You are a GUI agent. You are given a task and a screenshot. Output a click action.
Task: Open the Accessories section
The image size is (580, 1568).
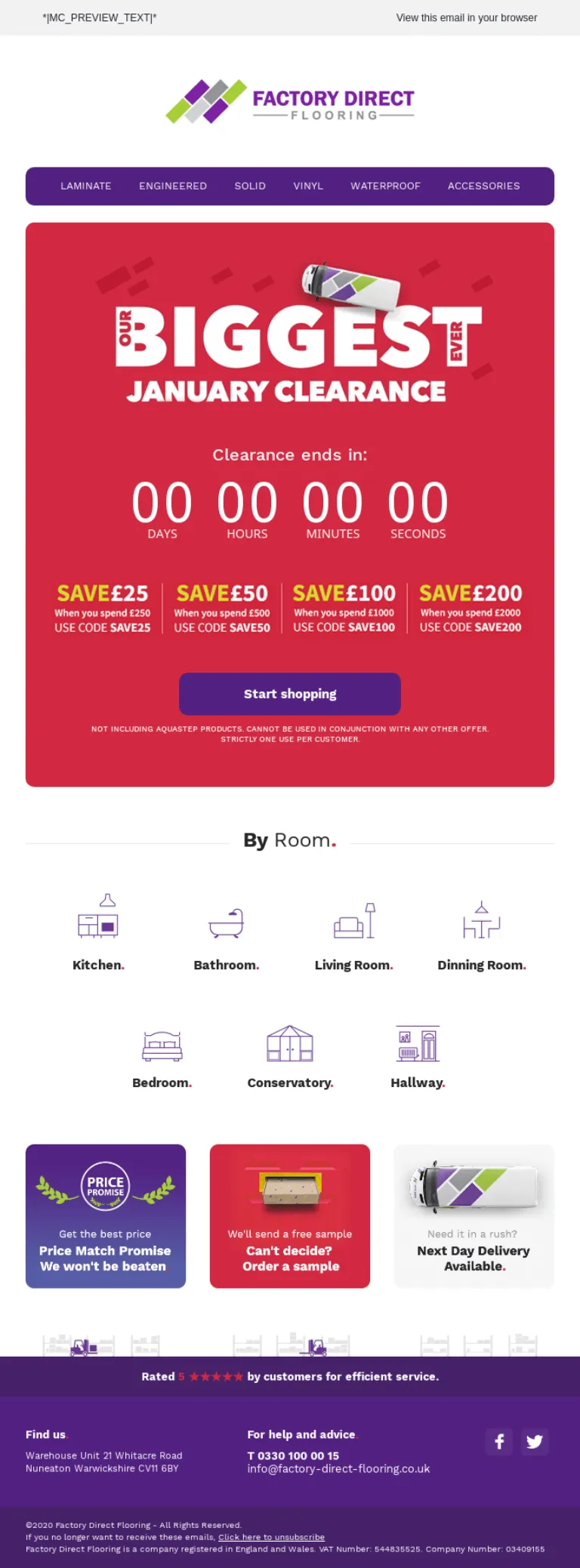[x=483, y=186]
